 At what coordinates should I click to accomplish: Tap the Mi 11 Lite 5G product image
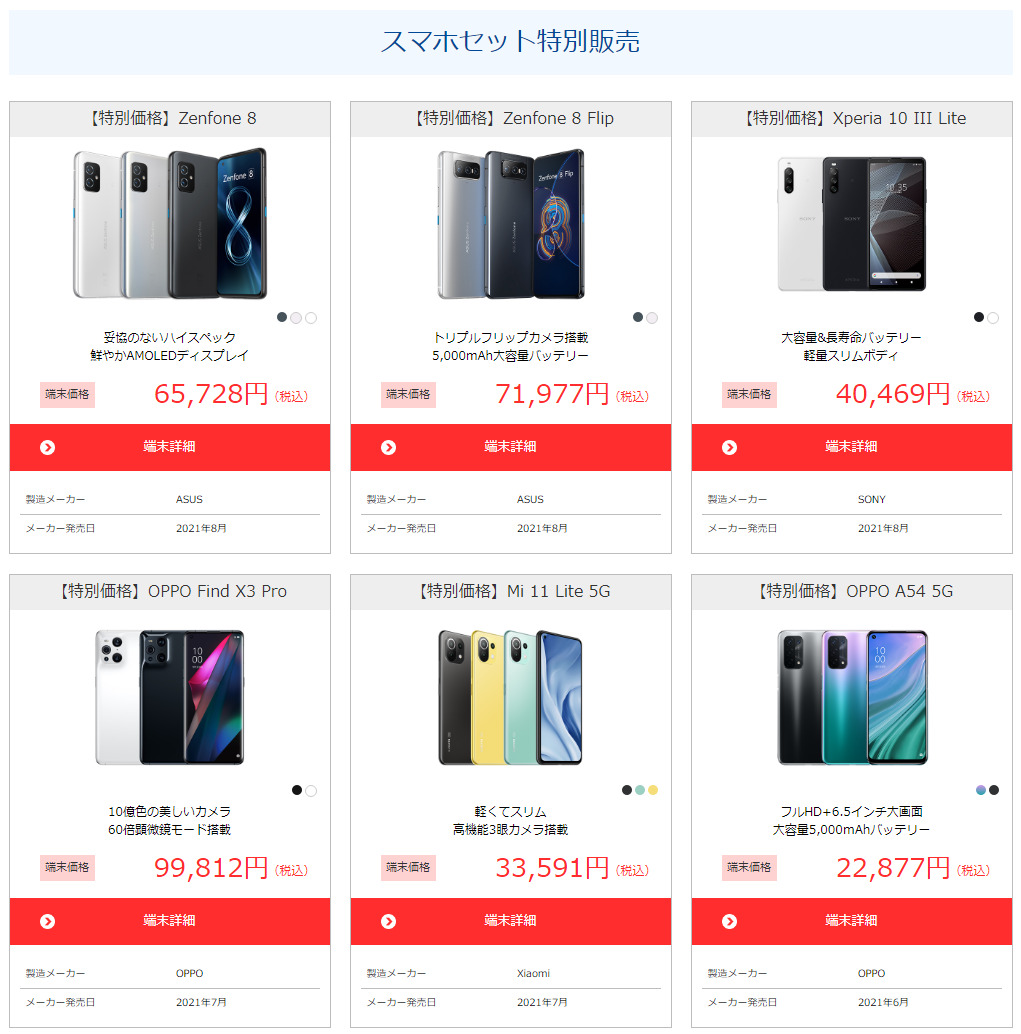pos(510,697)
